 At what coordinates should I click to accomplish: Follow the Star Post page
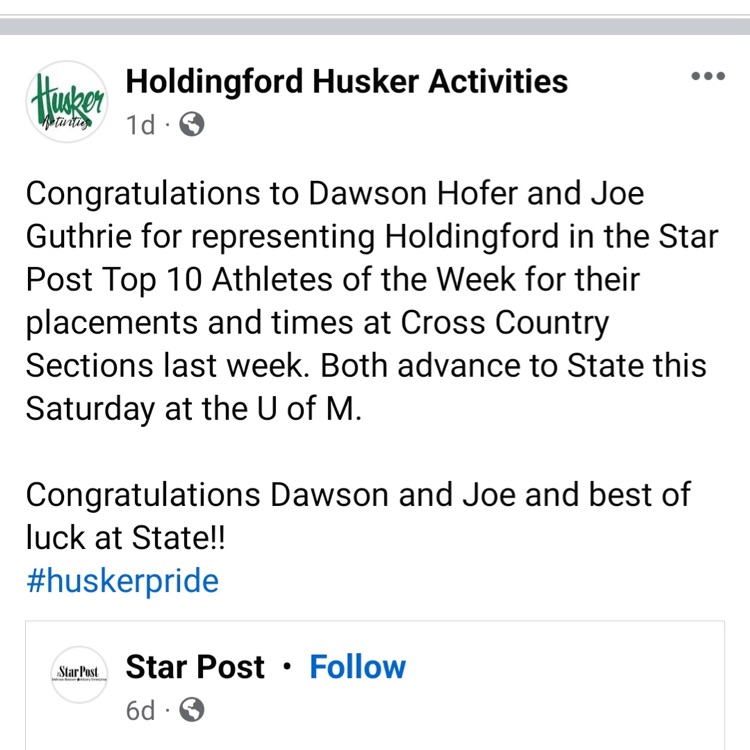pyautogui.click(x=357, y=667)
